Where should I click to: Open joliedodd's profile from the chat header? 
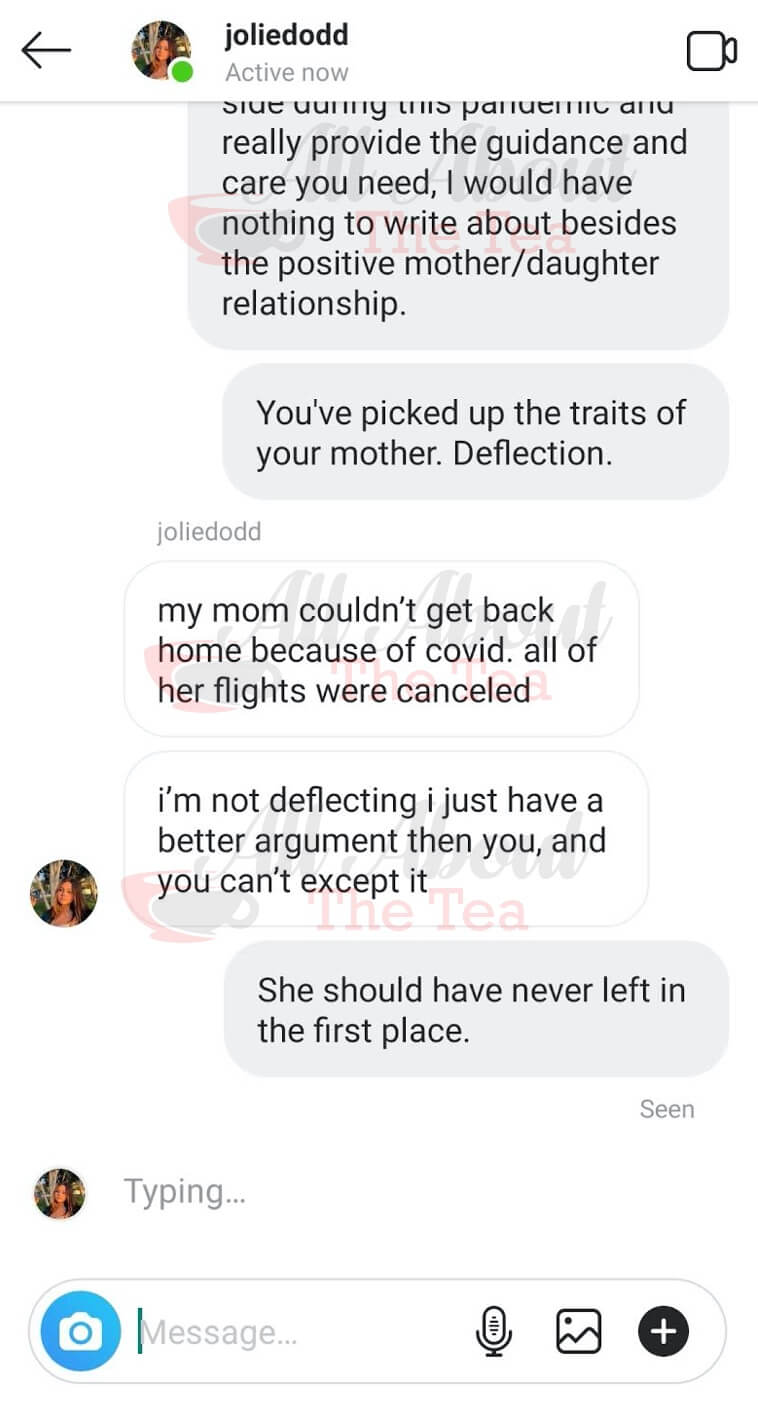tap(285, 52)
